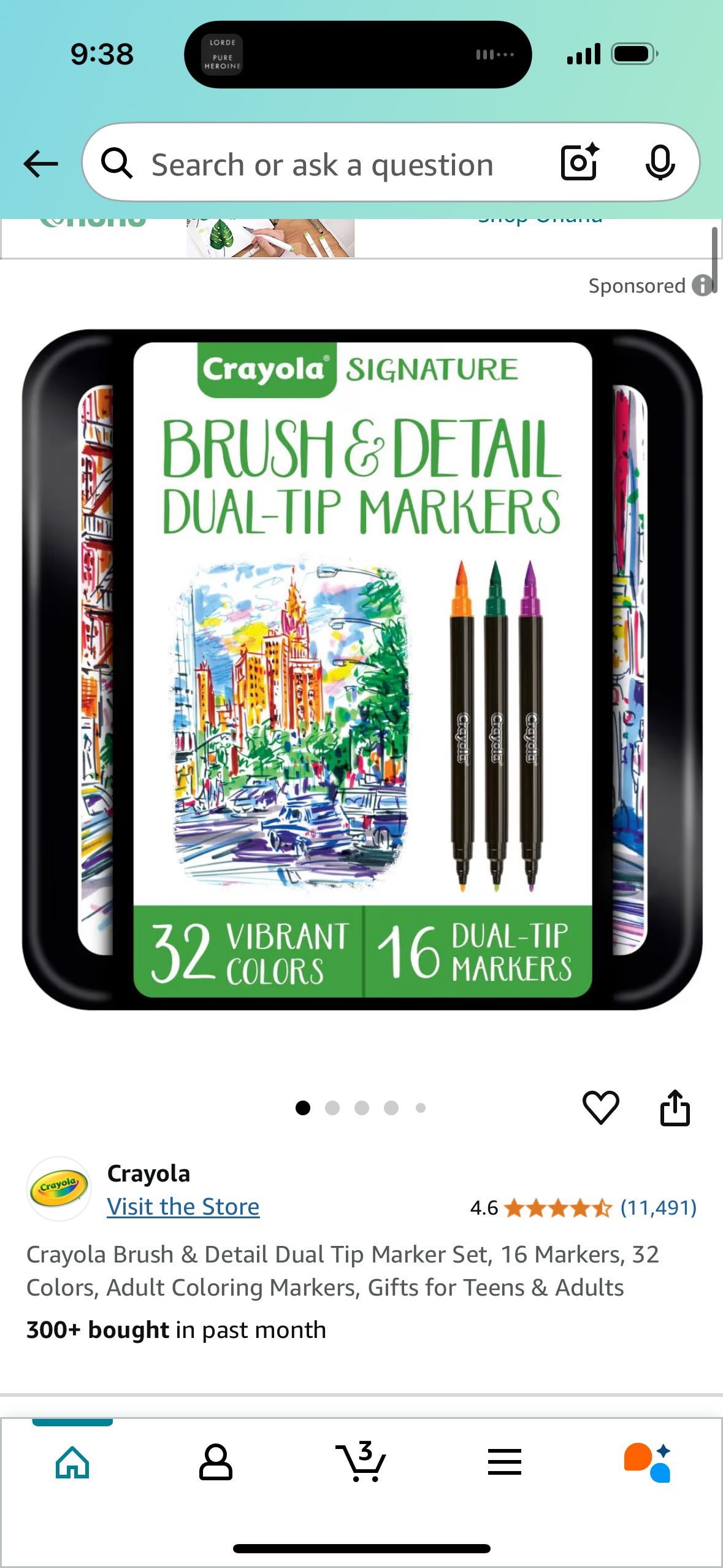The height and width of the screenshot is (1568, 723).
Task: Open the account profile tab
Action: (216, 1462)
